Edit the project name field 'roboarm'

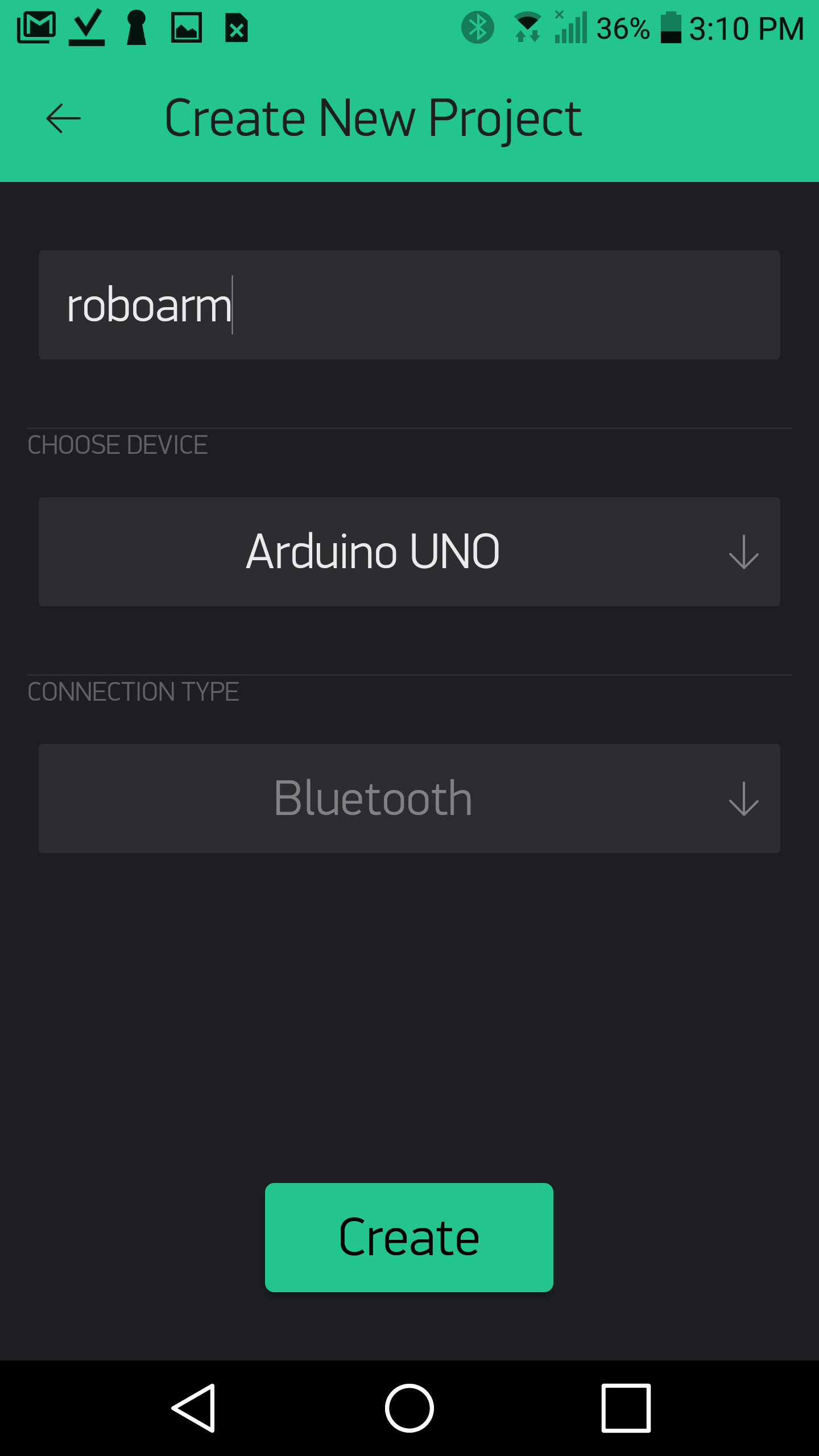click(x=408, y=305)
